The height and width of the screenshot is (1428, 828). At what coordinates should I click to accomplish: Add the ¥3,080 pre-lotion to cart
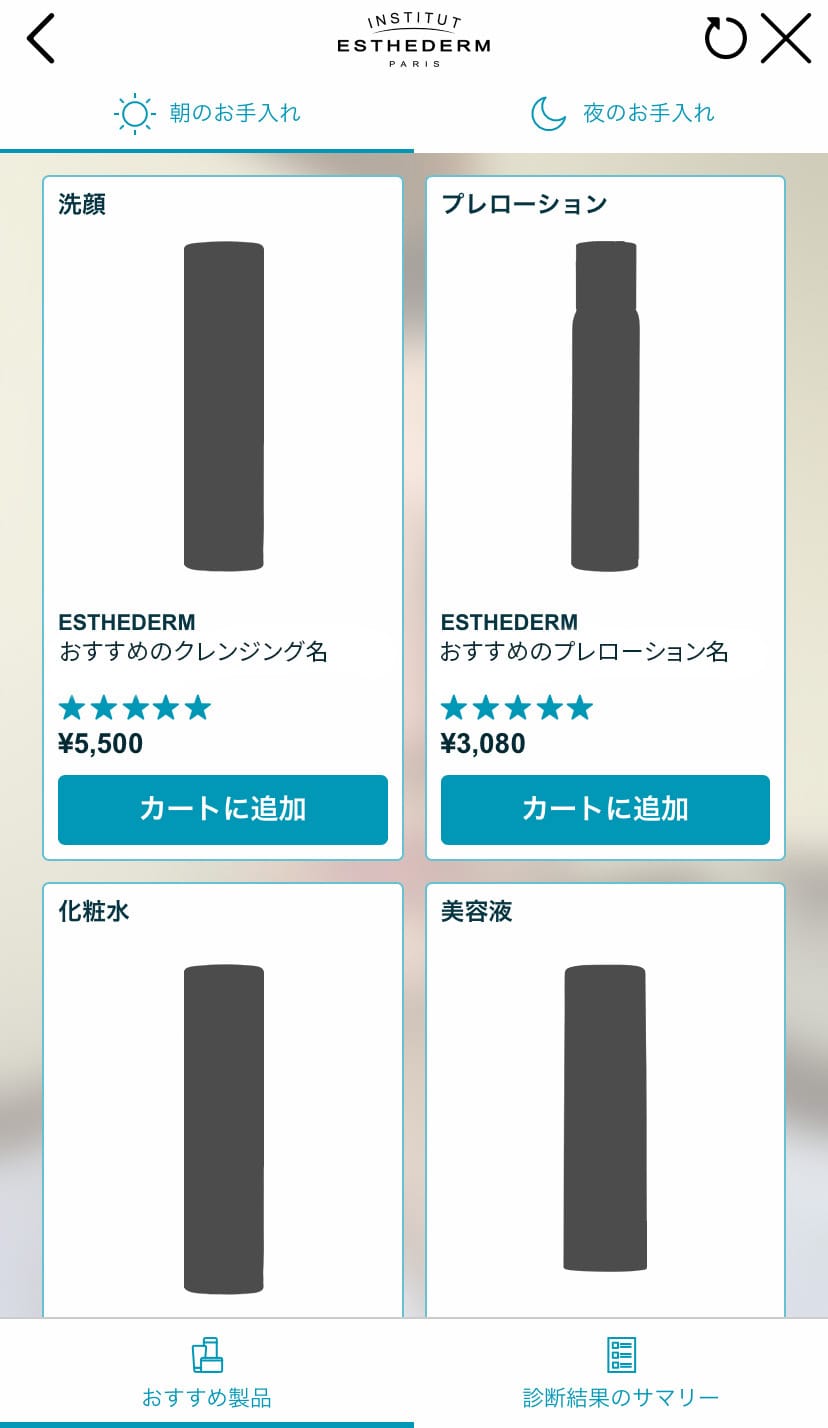pyautogui.click(x=605, y=809)
